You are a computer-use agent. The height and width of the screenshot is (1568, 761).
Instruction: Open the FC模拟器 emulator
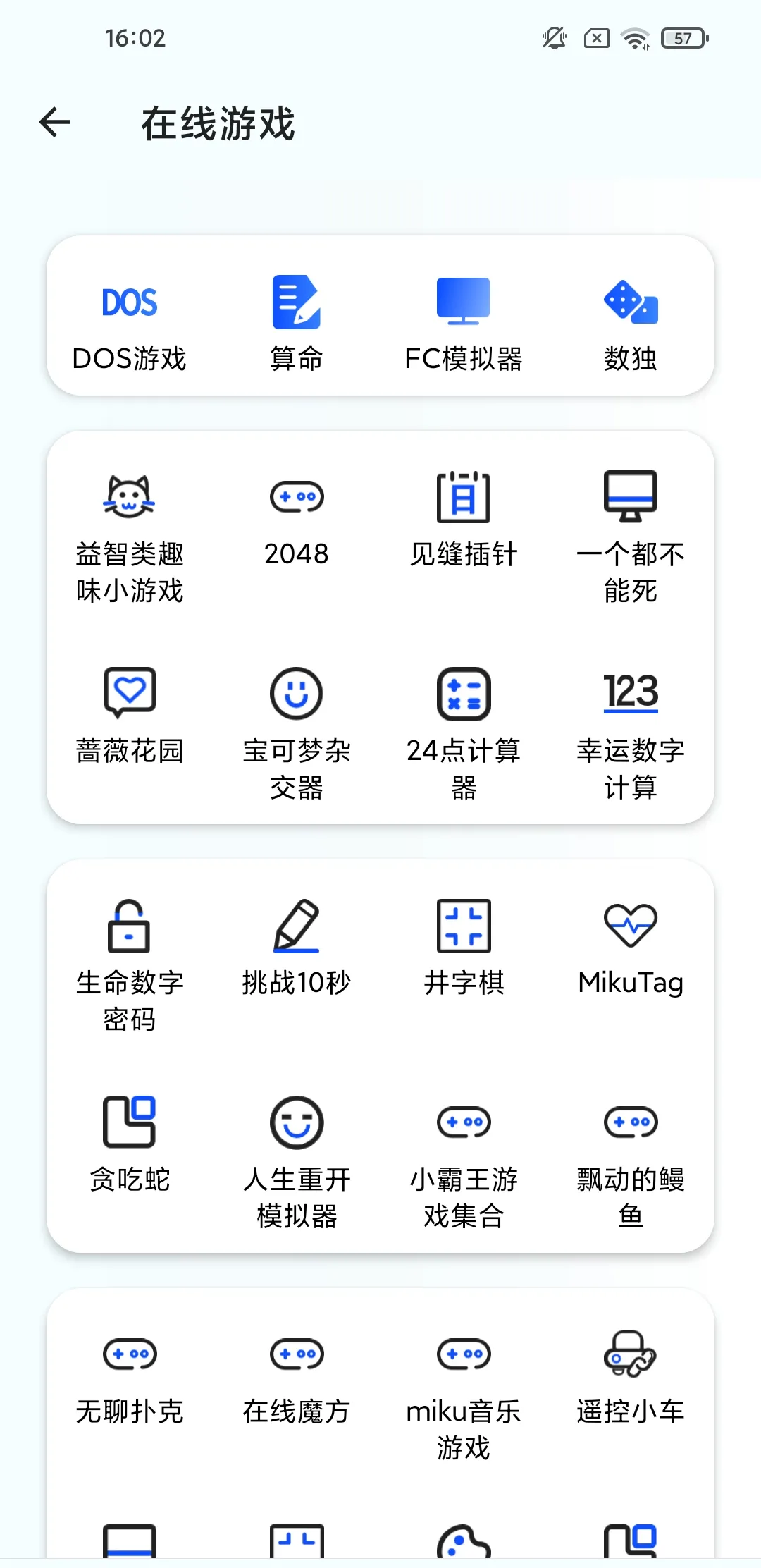coord(464,324)
